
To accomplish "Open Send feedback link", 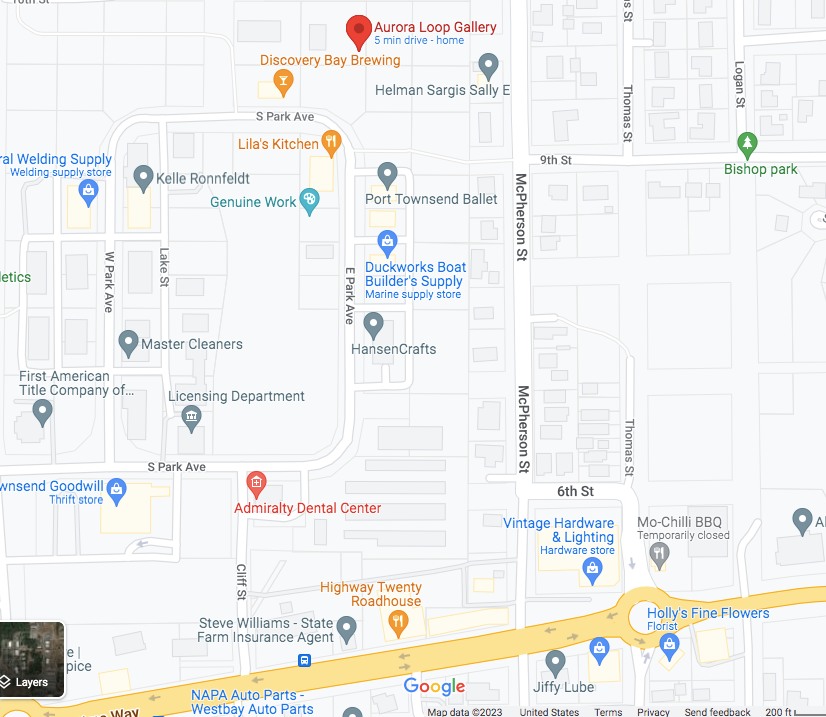I will pos(718,712).
